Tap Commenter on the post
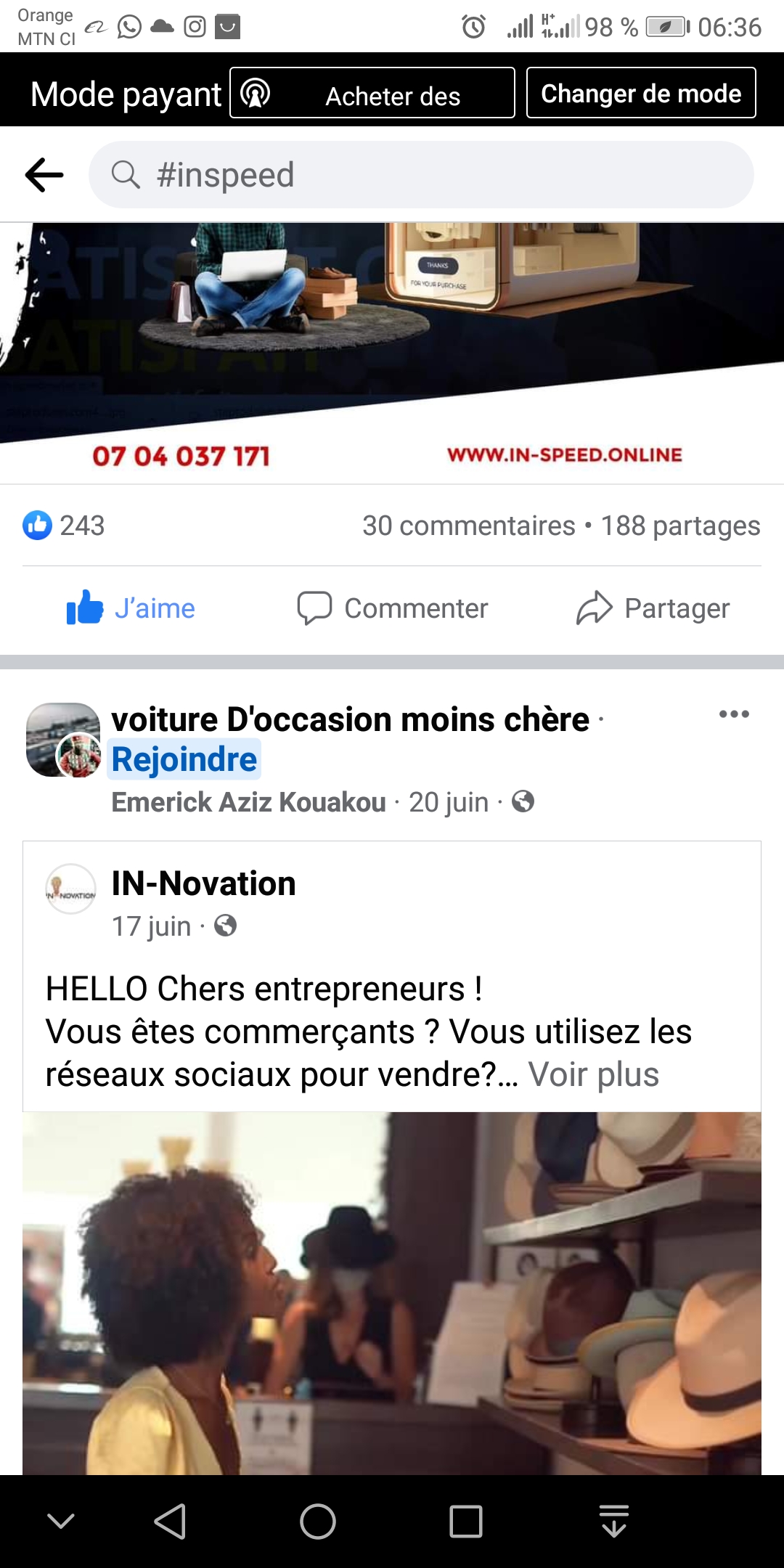The height and width of the screenshot is (1568, 784). point(393,608)
